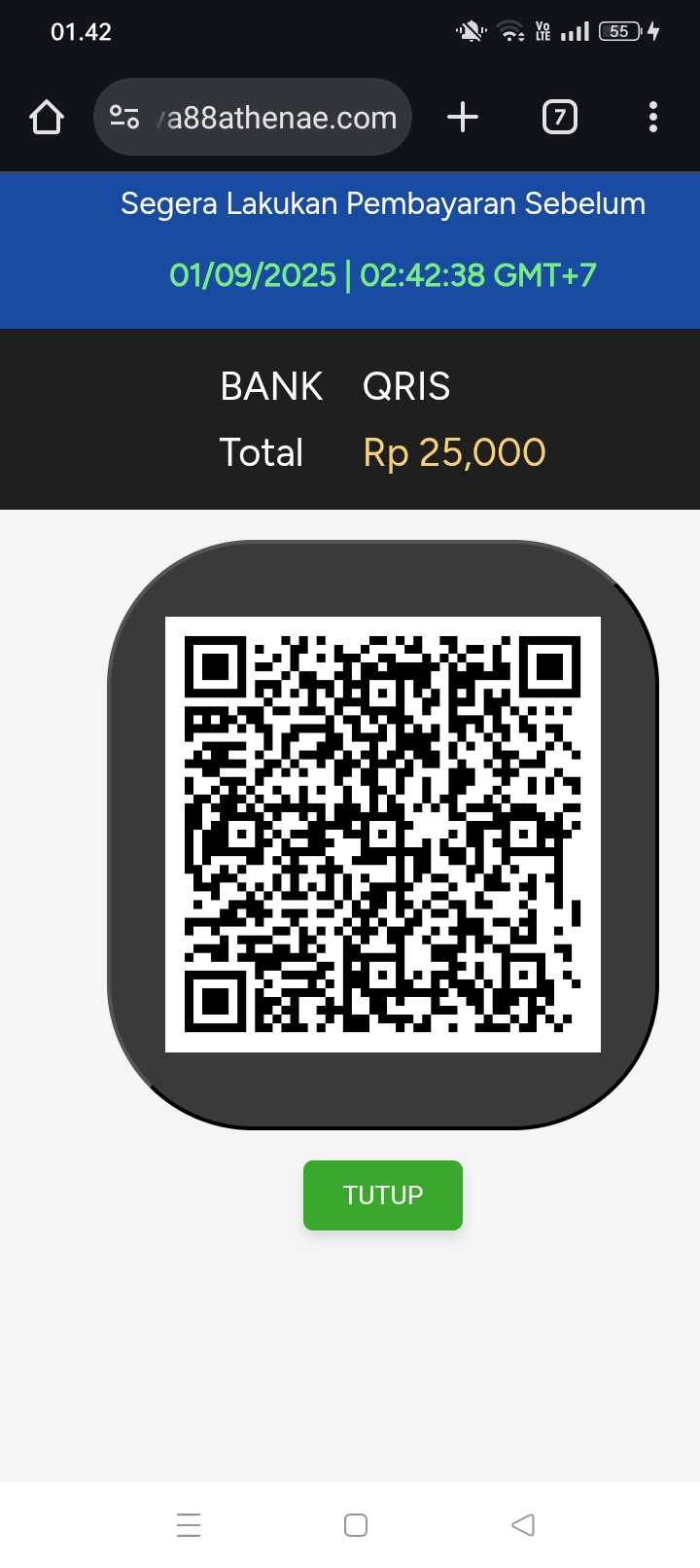Open a new browser tab
700x1568 pixels.
pos(463,118)
